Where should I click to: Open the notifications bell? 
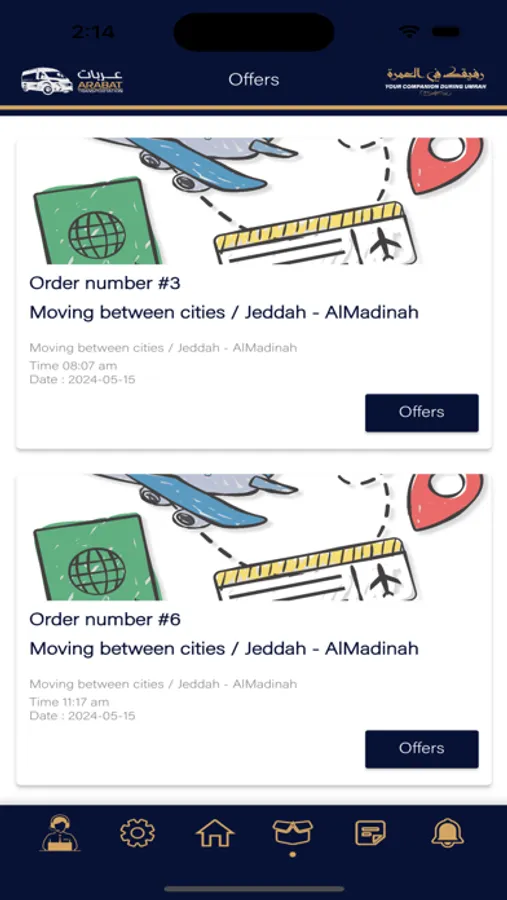pos(447,833)
